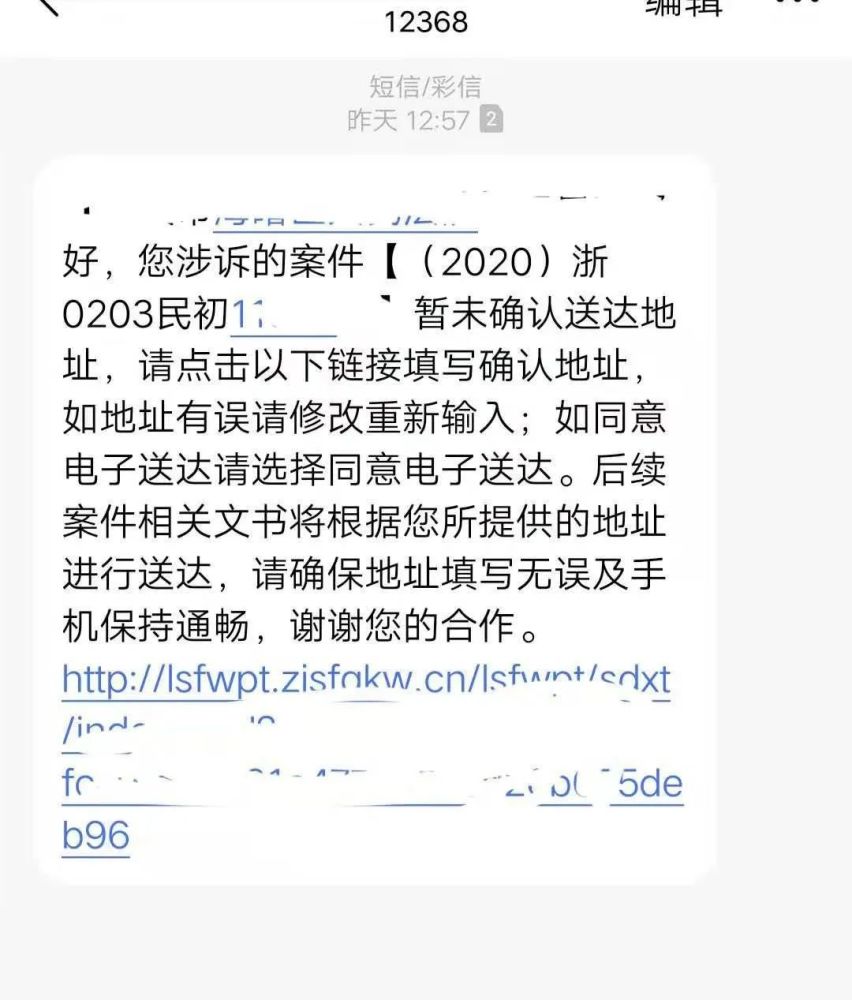Tap 编辑 in the top bar

coord(684,8)
